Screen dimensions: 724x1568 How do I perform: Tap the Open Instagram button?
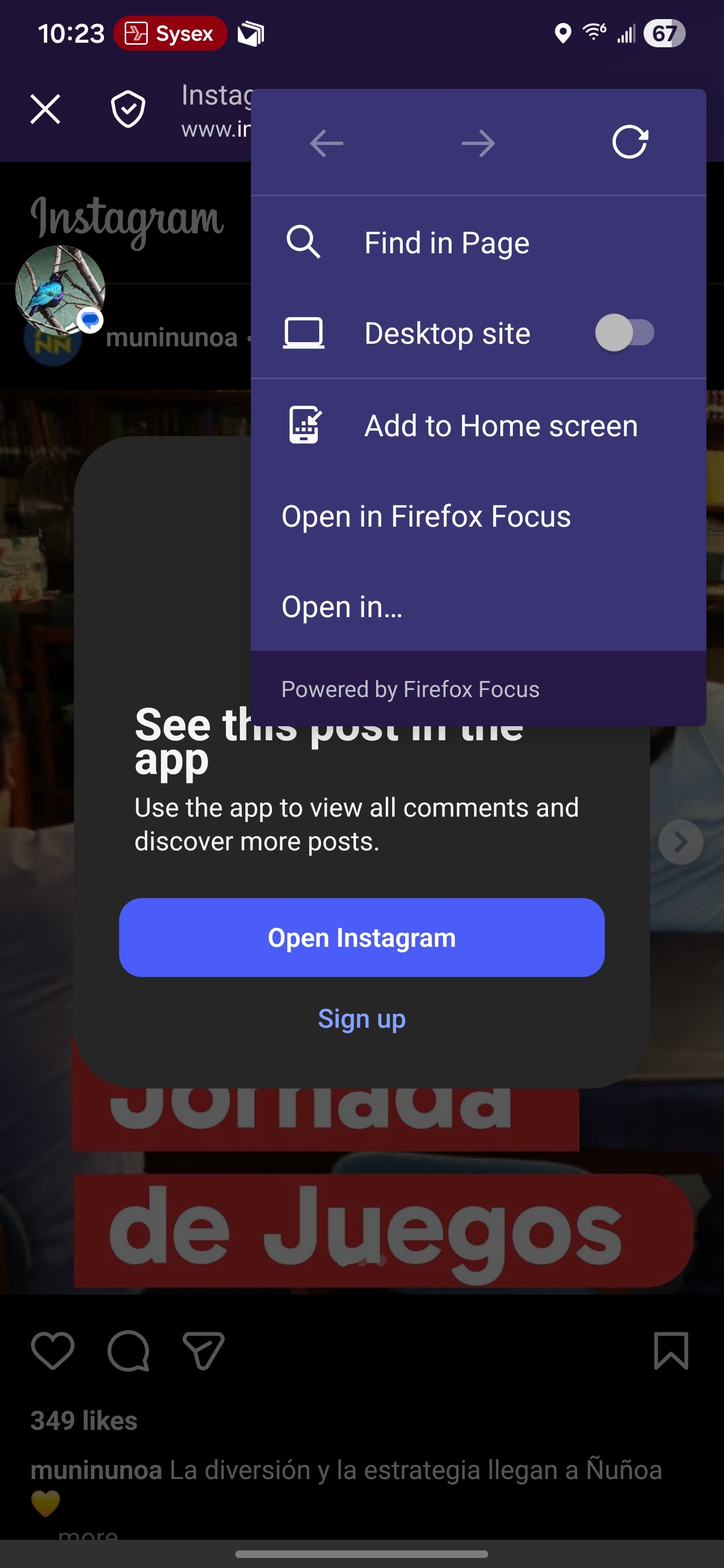point(361,937)
